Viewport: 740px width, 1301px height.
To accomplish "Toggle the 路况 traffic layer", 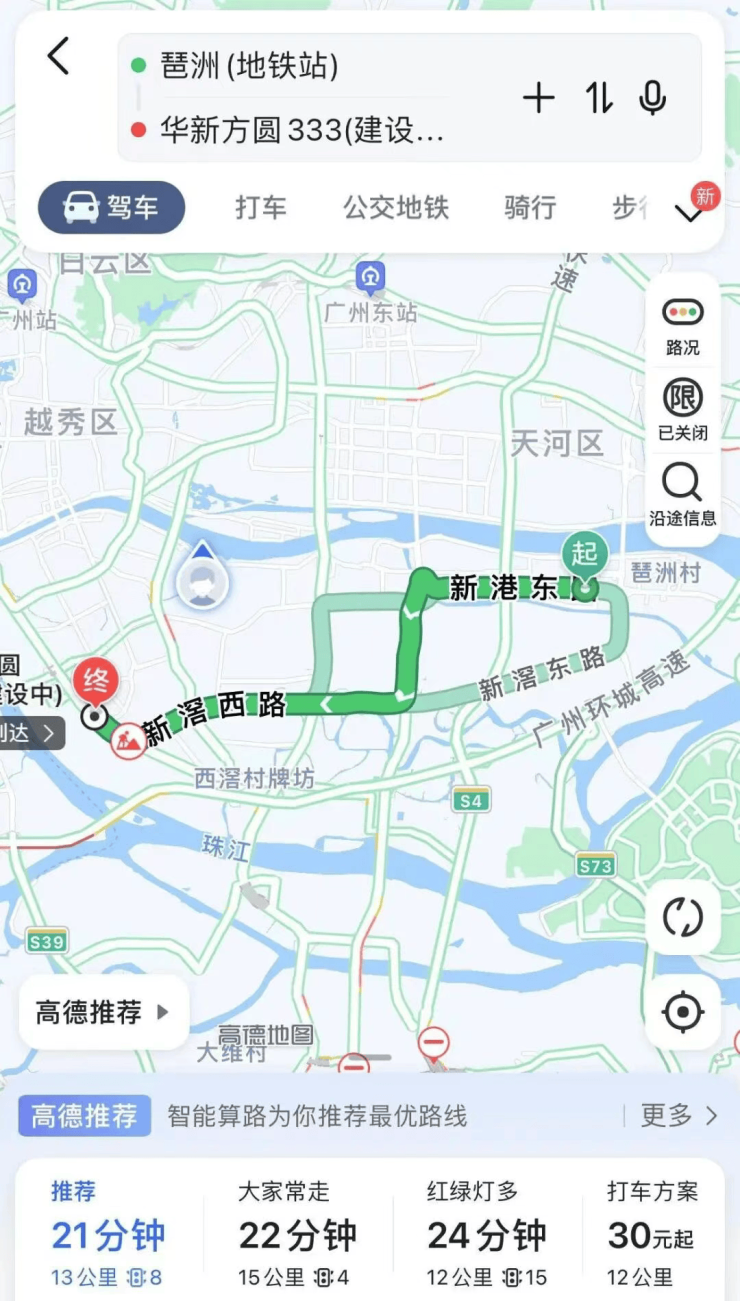I will (683, 325).
